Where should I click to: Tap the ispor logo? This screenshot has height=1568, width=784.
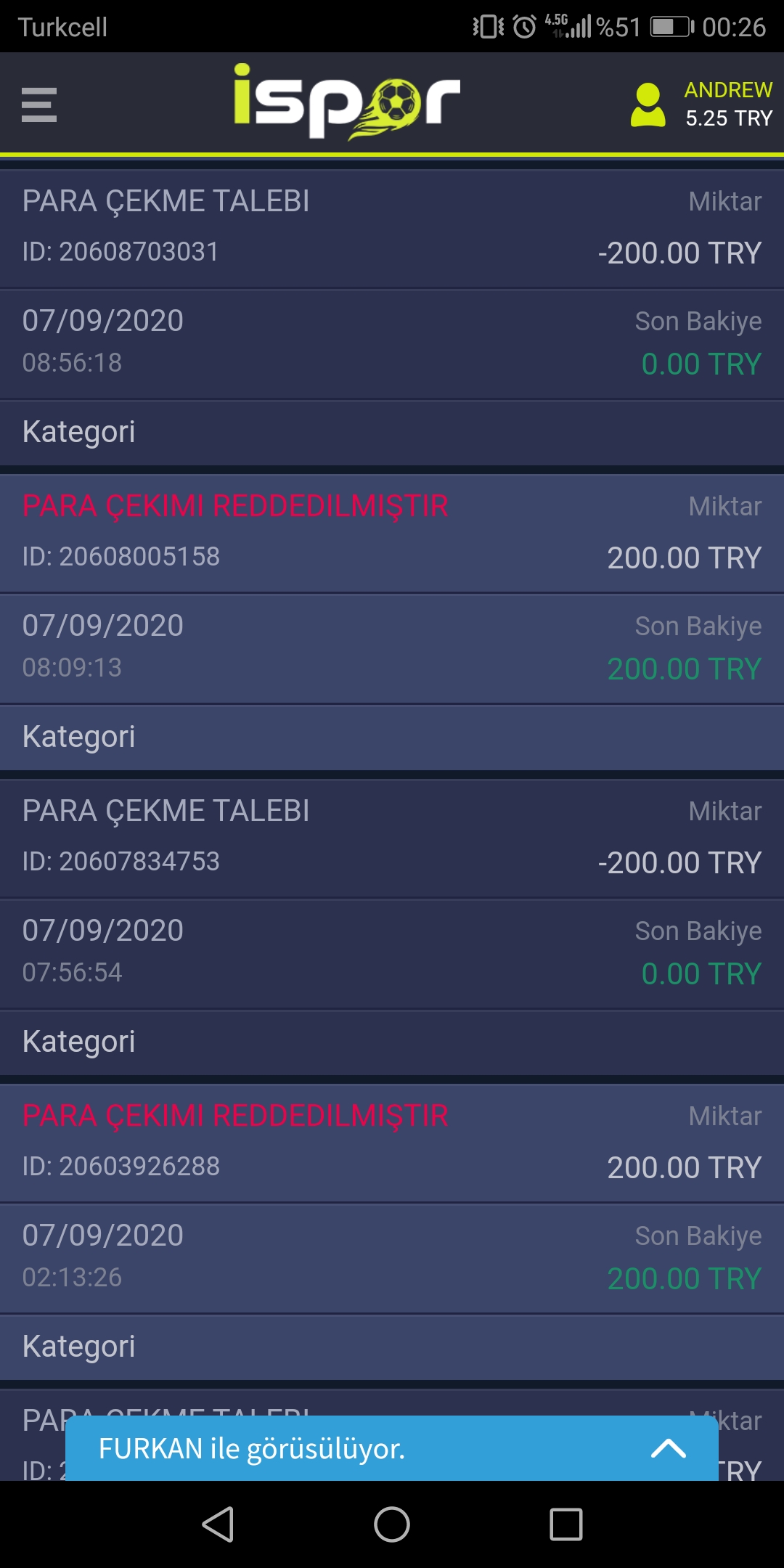[x=346, y=102]
